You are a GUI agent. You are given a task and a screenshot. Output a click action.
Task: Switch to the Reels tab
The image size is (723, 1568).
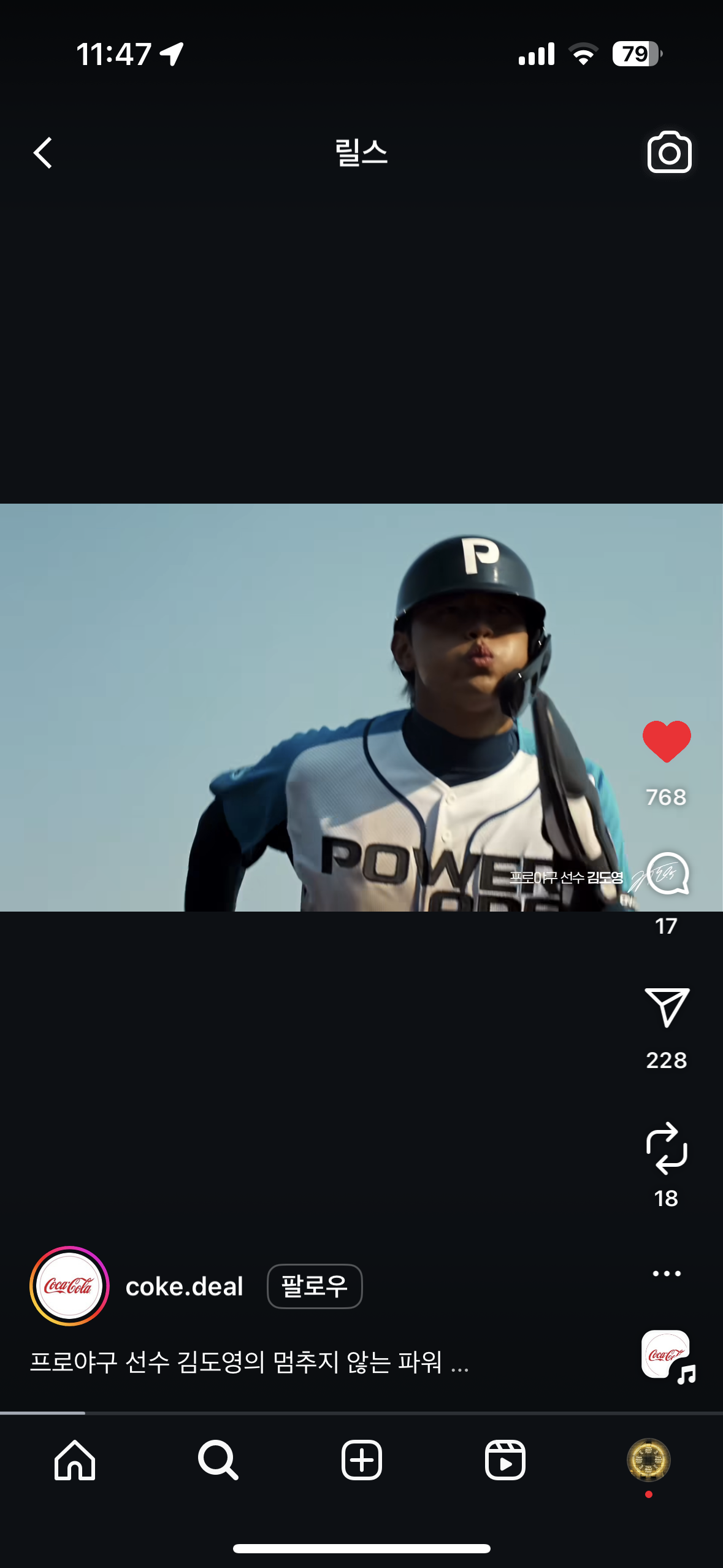(x=505, y=1460)
